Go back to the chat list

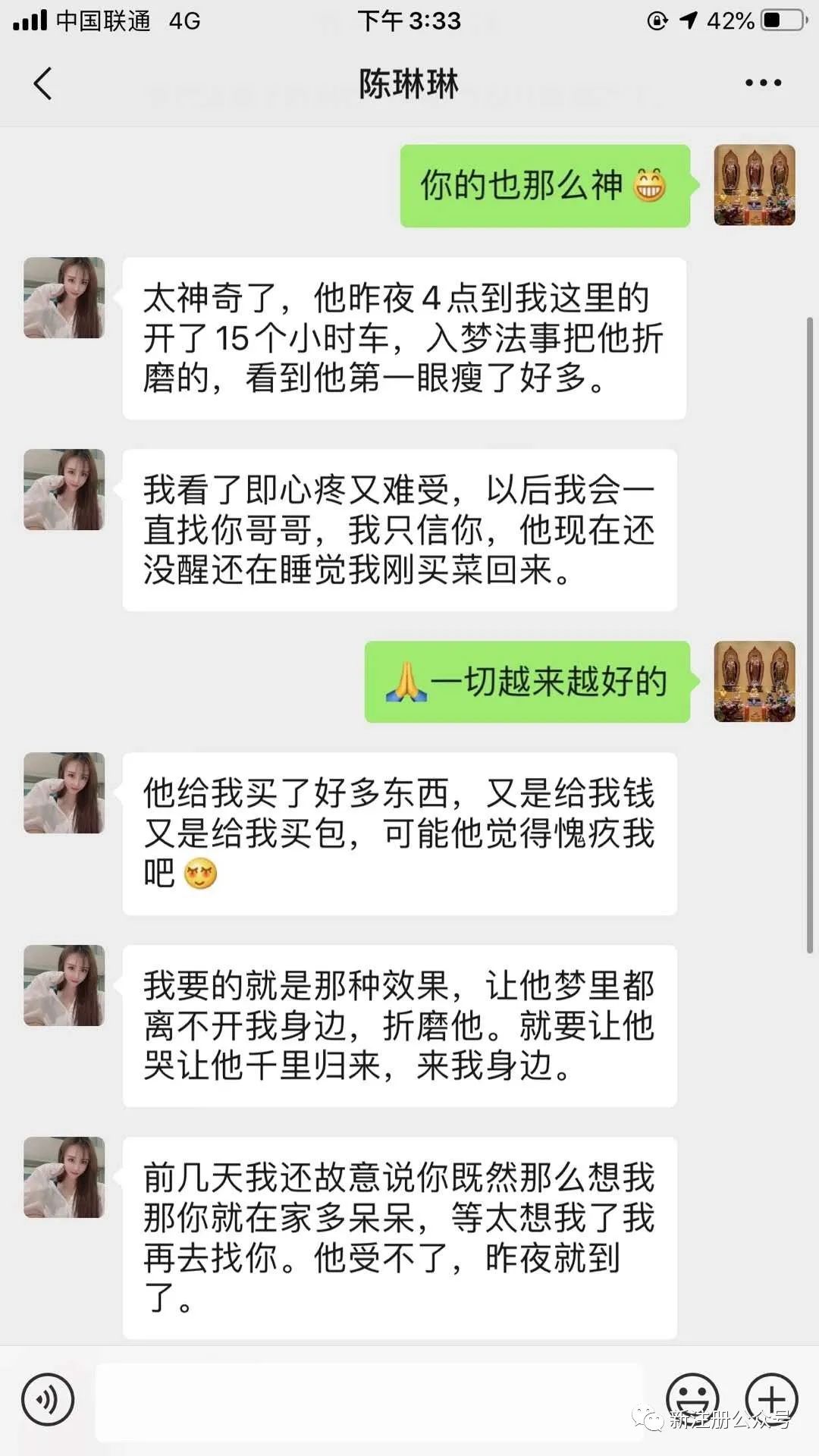[x=43, y=83]
